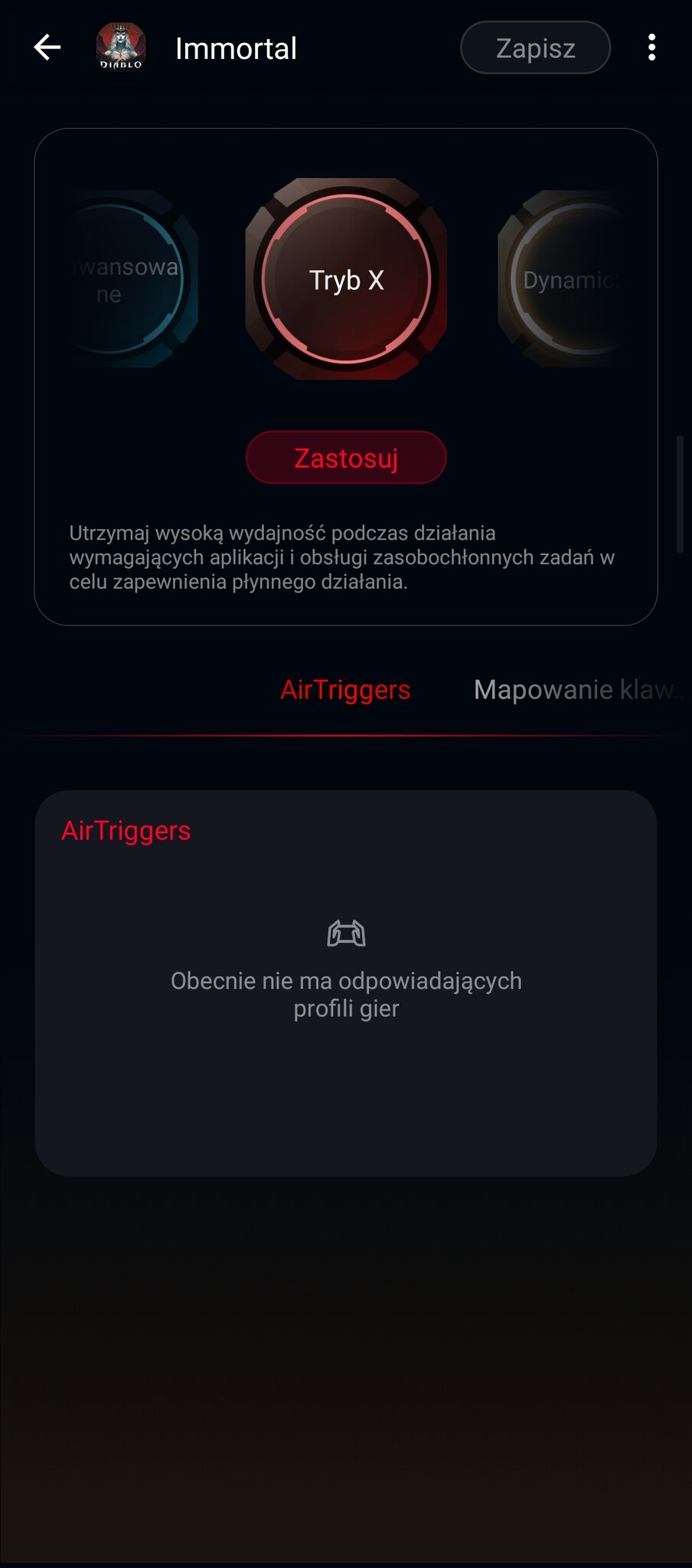The image size is (692, 1568).
Task: Switch to the AirTriggers tab
Action: click(345, 690)
